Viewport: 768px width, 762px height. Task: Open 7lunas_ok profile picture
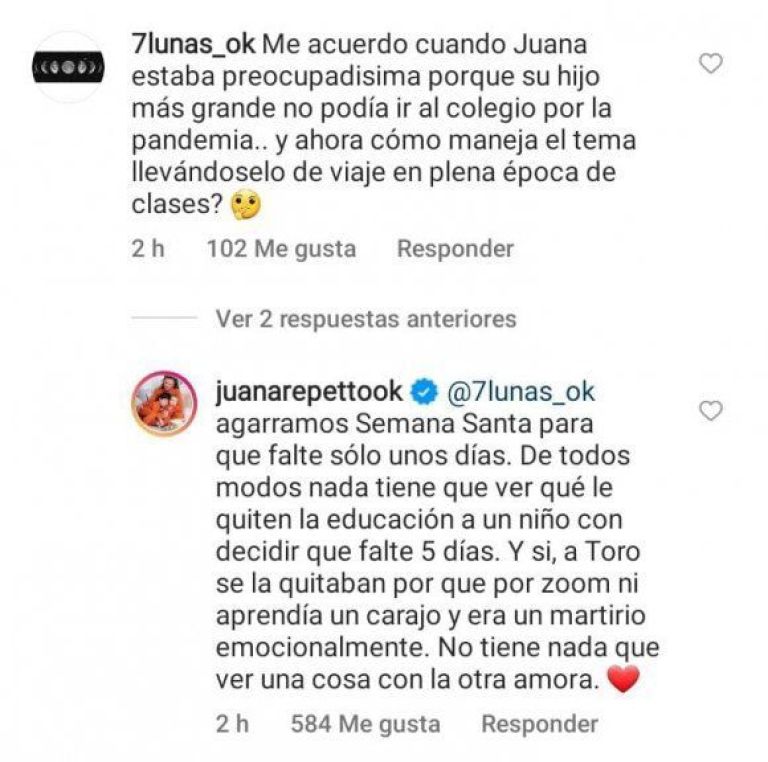(x=69, y=66)
